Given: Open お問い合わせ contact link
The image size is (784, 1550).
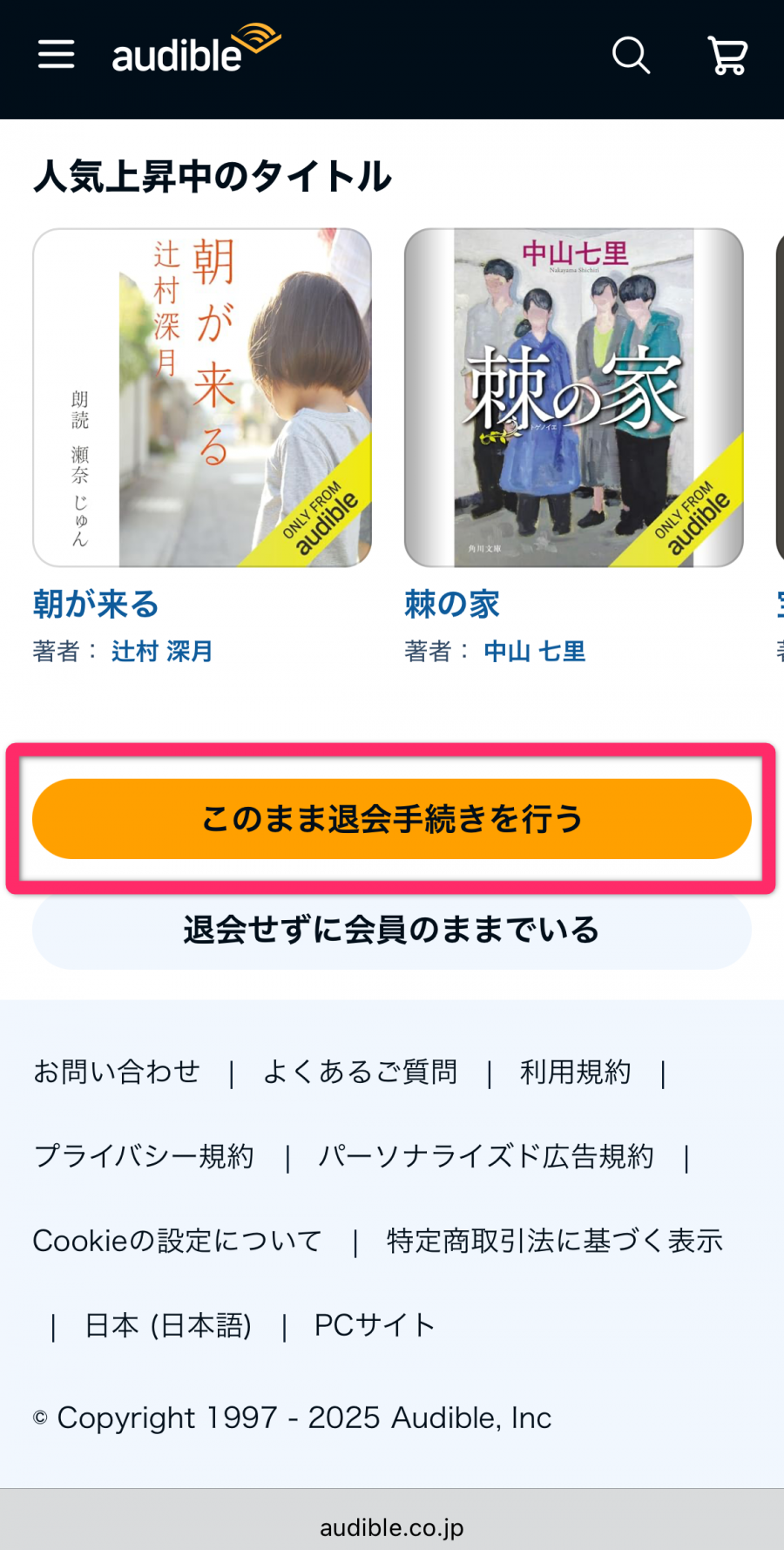Looking at the screenshot, I should (x=117, y=1072).
